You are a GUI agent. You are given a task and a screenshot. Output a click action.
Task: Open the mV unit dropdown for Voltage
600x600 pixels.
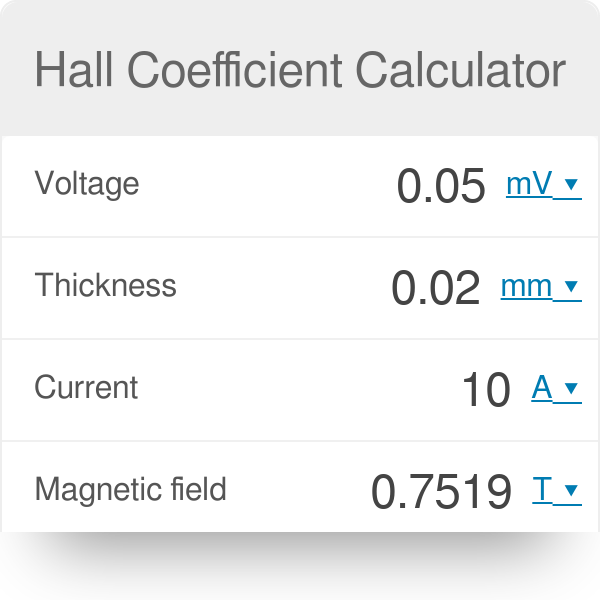(x=543, y=185)
